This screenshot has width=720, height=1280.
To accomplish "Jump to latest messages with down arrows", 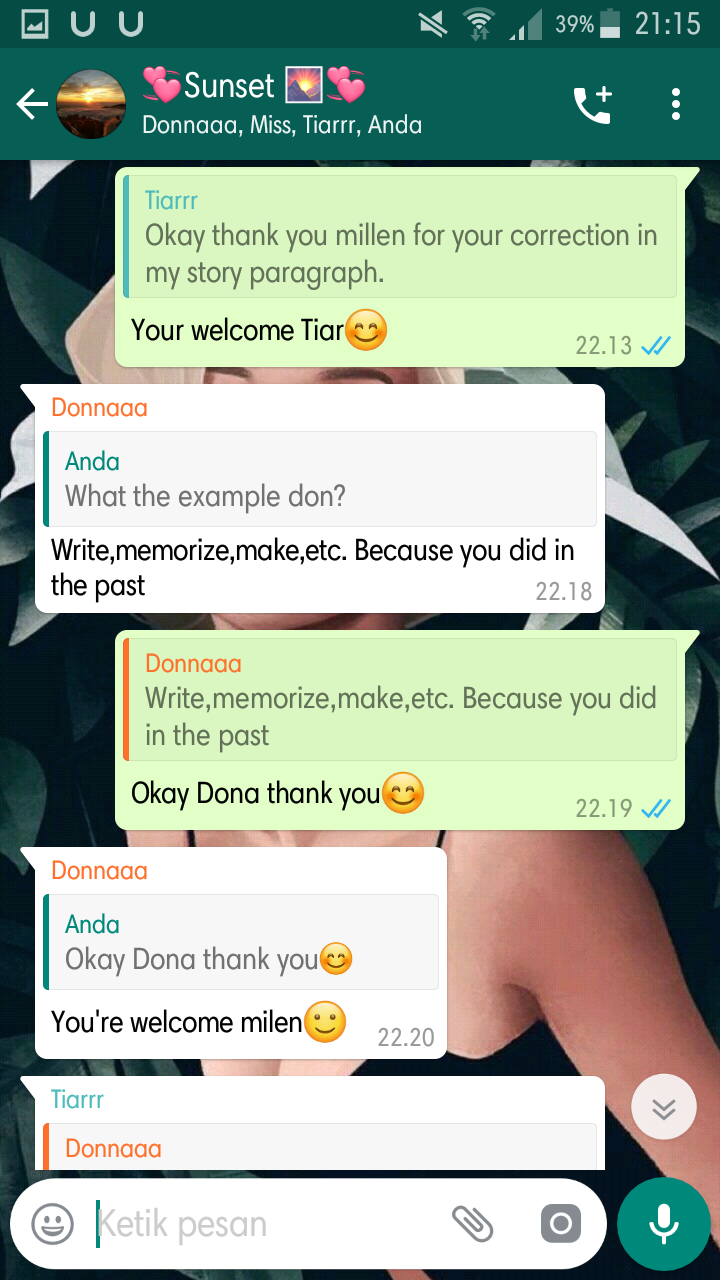I will point(664,1107).
